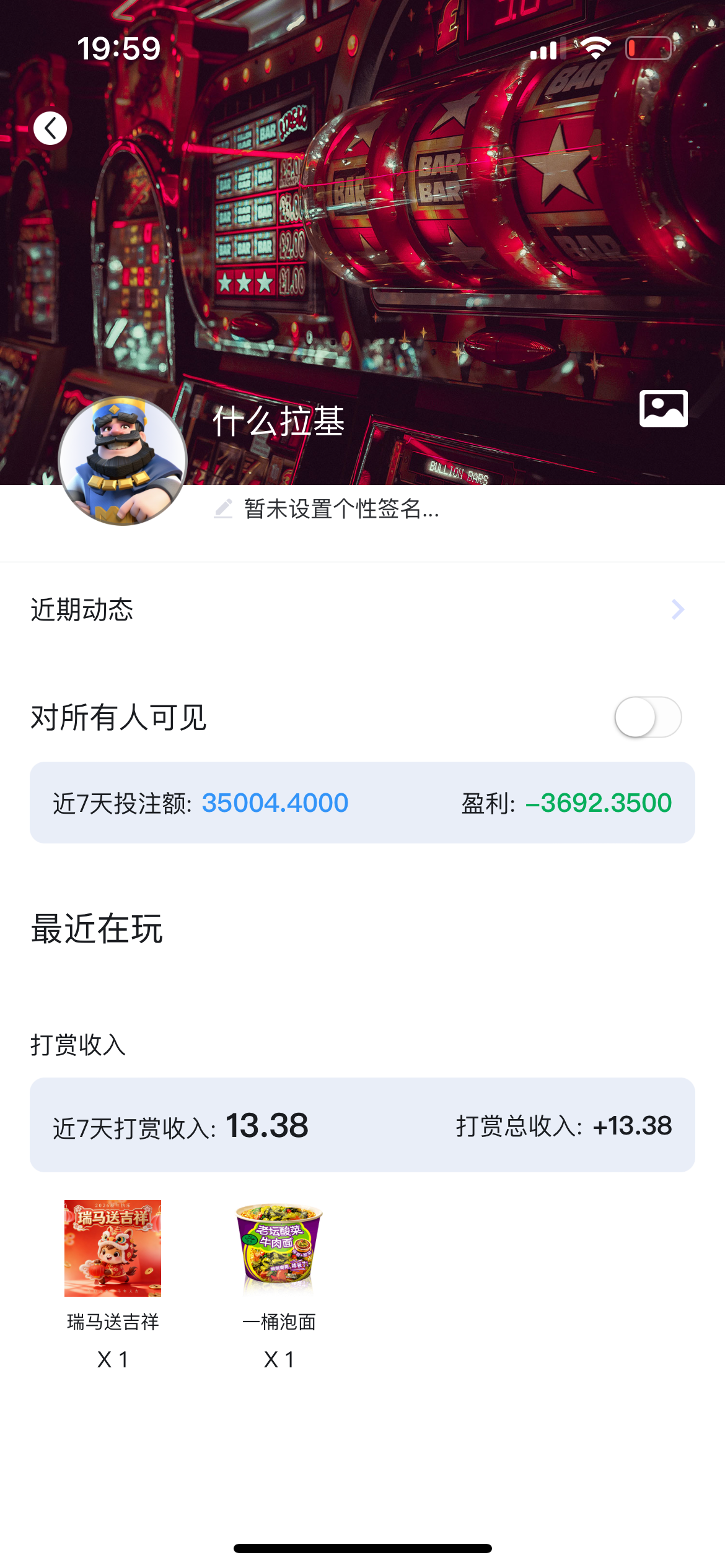Viewport: 725px width, 1568px height.
Task: Select the 一桶泡面 gift item
Action: point(279,1248)
